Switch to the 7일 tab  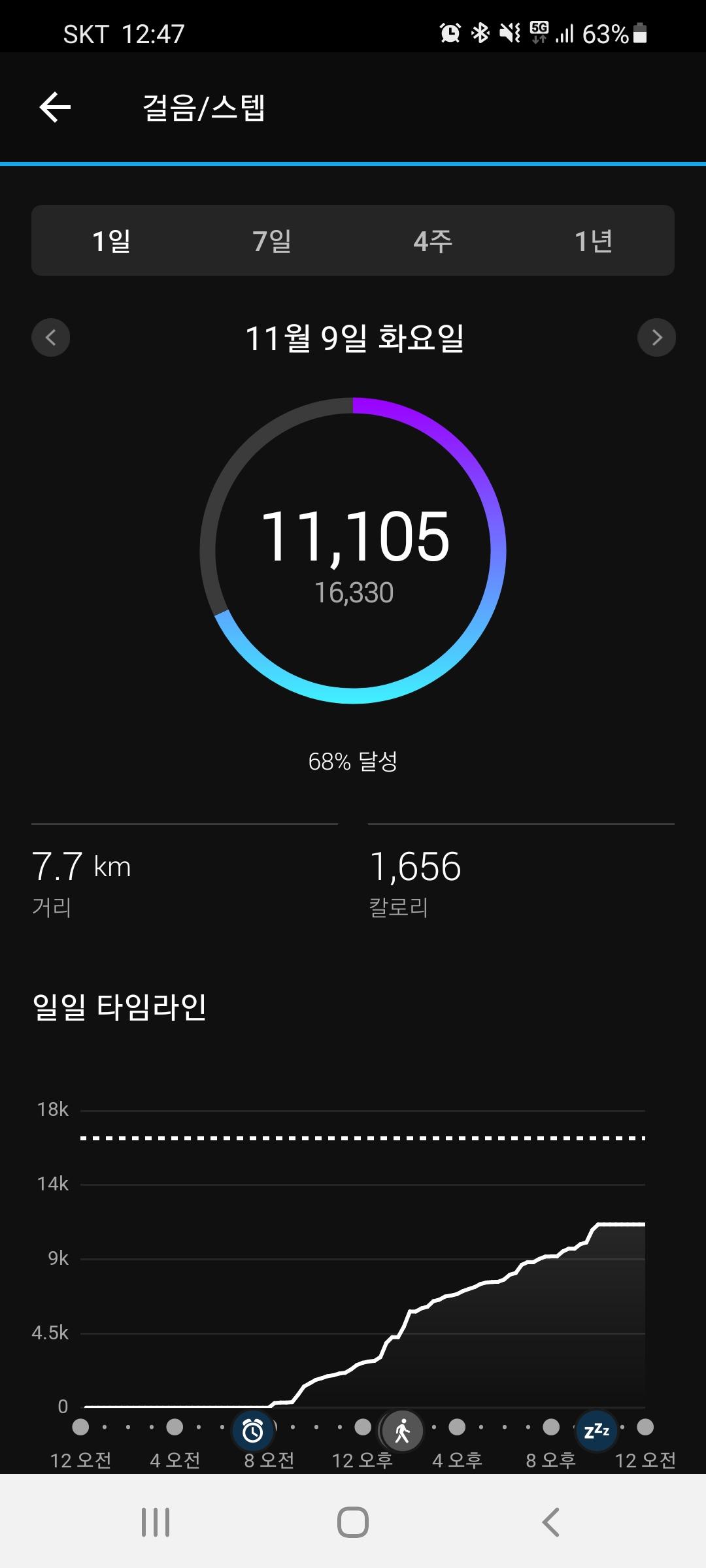pyautogui.click(x=272, y=241)
